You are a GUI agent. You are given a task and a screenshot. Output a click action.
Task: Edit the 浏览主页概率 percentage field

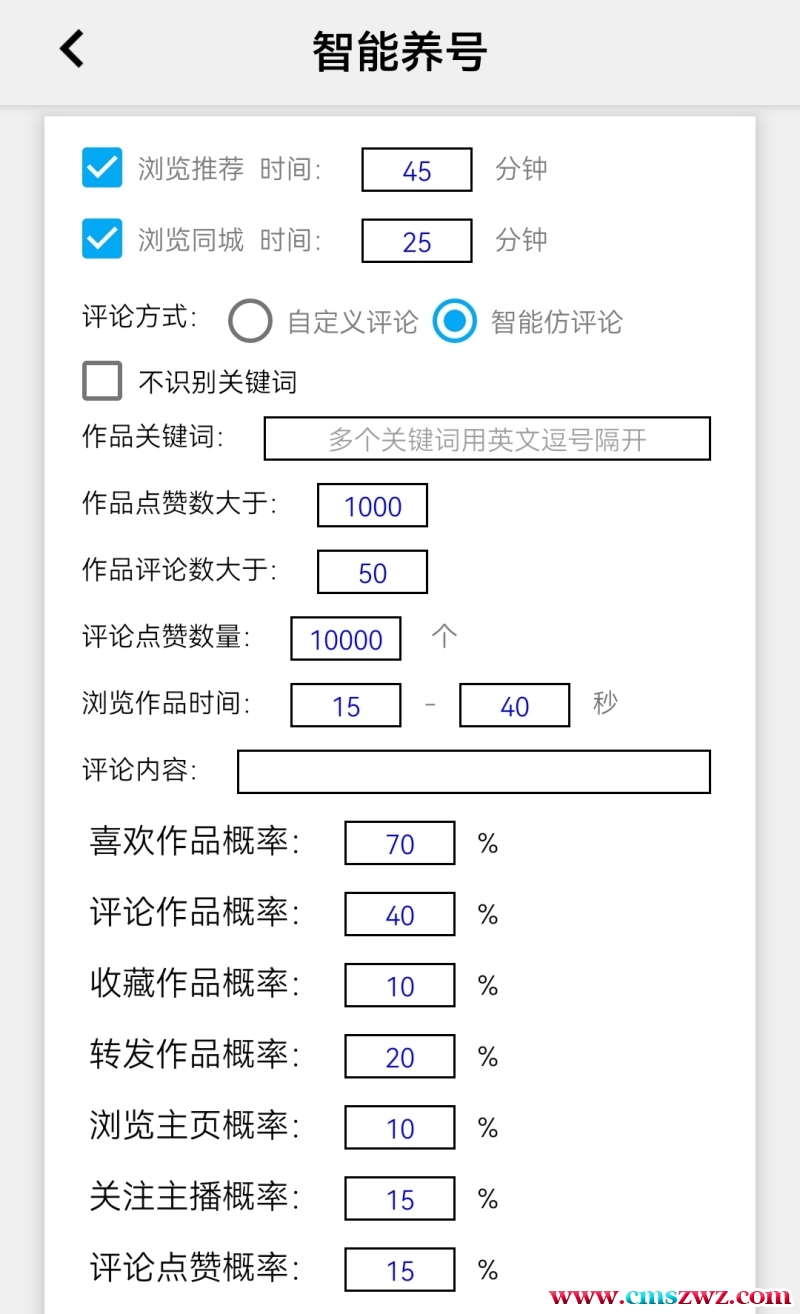400,1128
